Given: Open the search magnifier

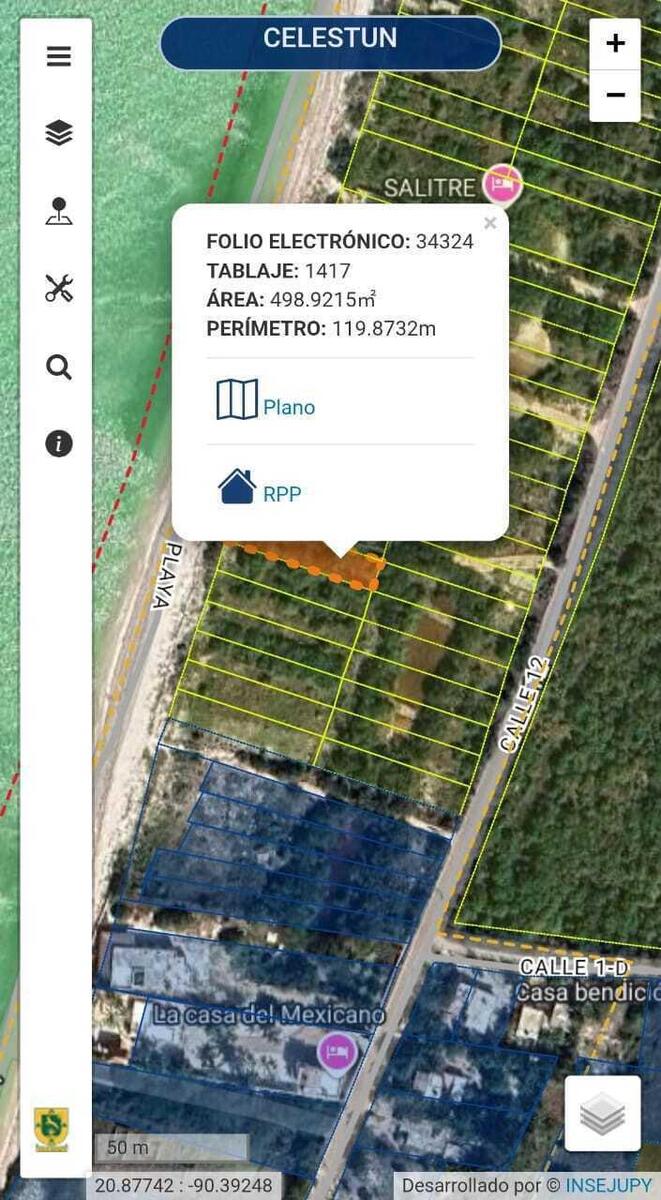Looking at the screenshot, I should pyautogui.click(x=58, y=368).
